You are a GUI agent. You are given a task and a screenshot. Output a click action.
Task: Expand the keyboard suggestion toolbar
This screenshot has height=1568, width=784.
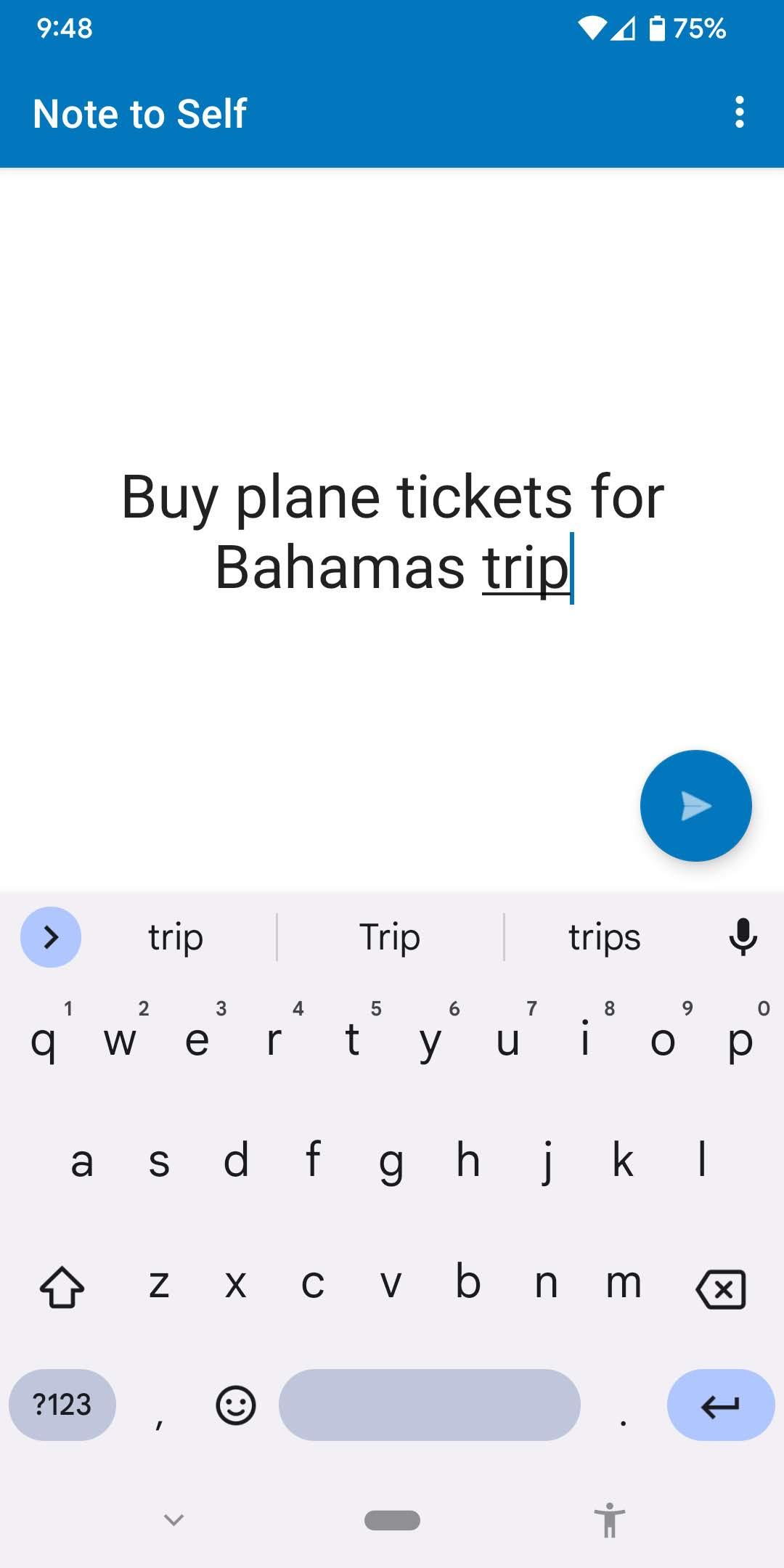point(51,937)
